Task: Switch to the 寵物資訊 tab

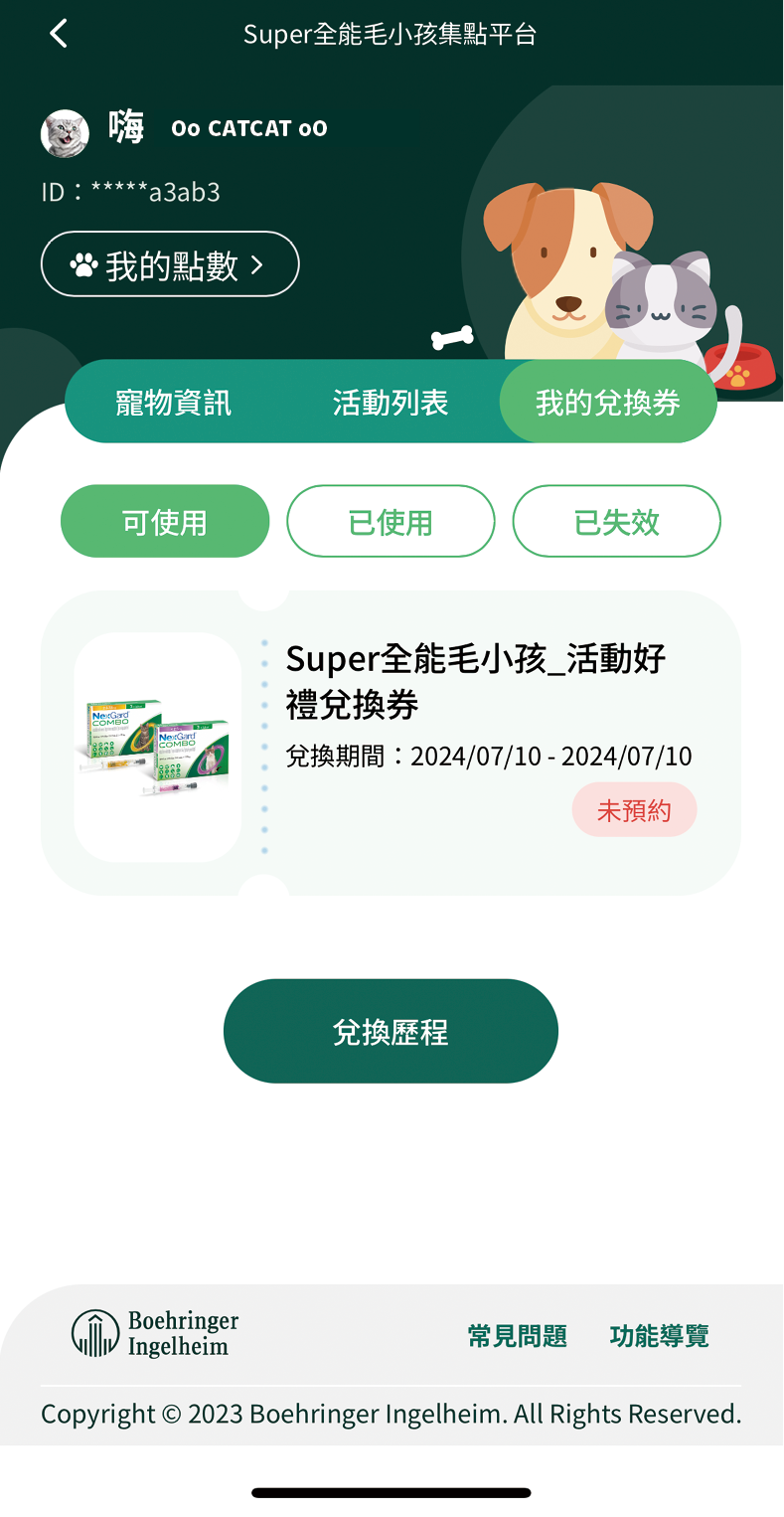Action: (x=174, y=402)
